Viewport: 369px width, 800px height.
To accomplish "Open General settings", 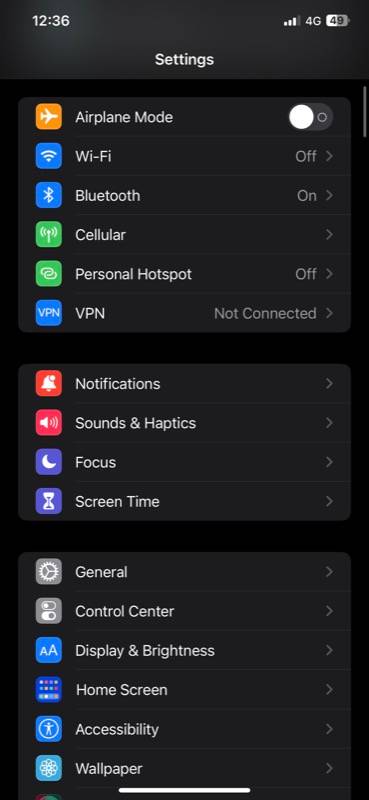I will coord(184,572).
